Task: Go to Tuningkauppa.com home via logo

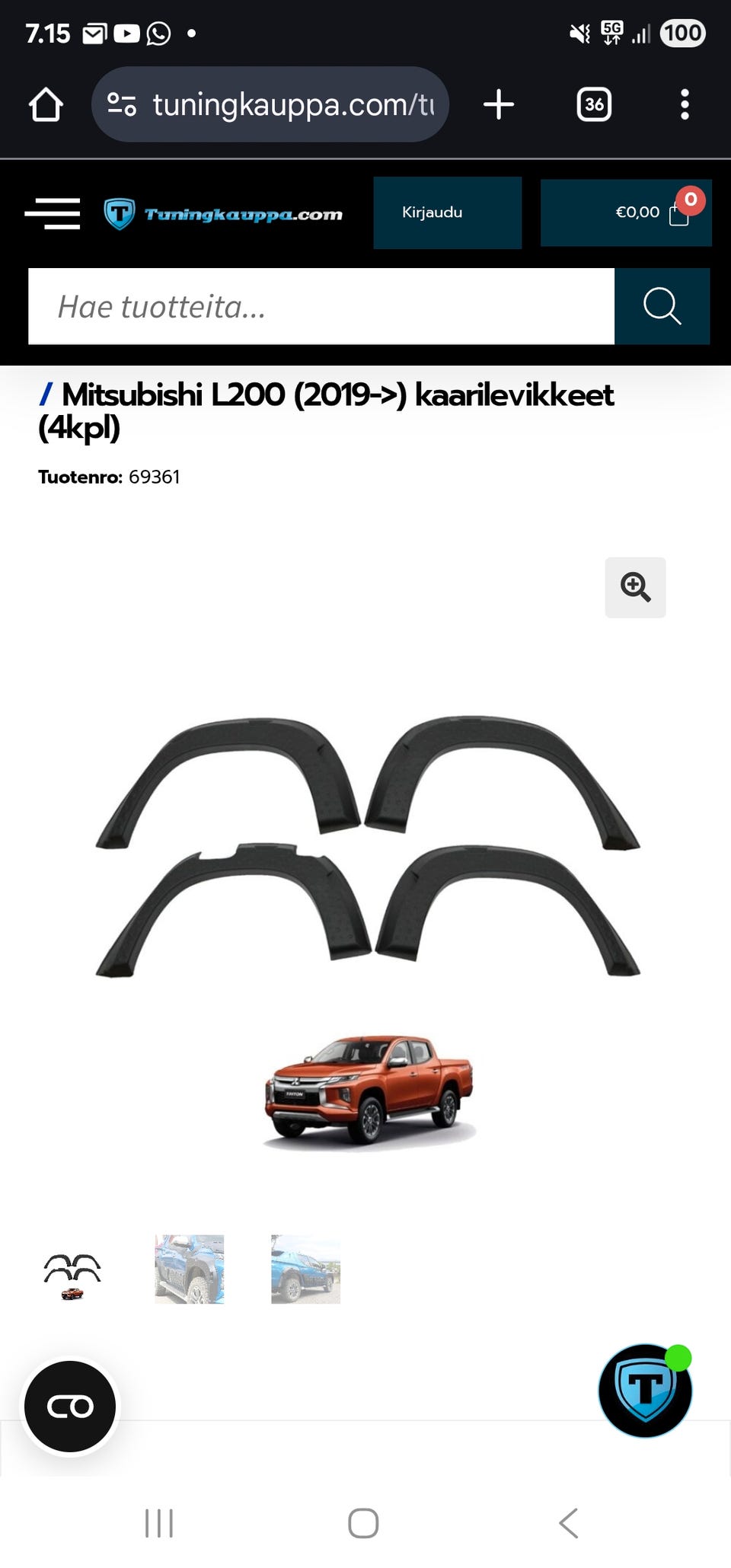Action: (223, 214)
